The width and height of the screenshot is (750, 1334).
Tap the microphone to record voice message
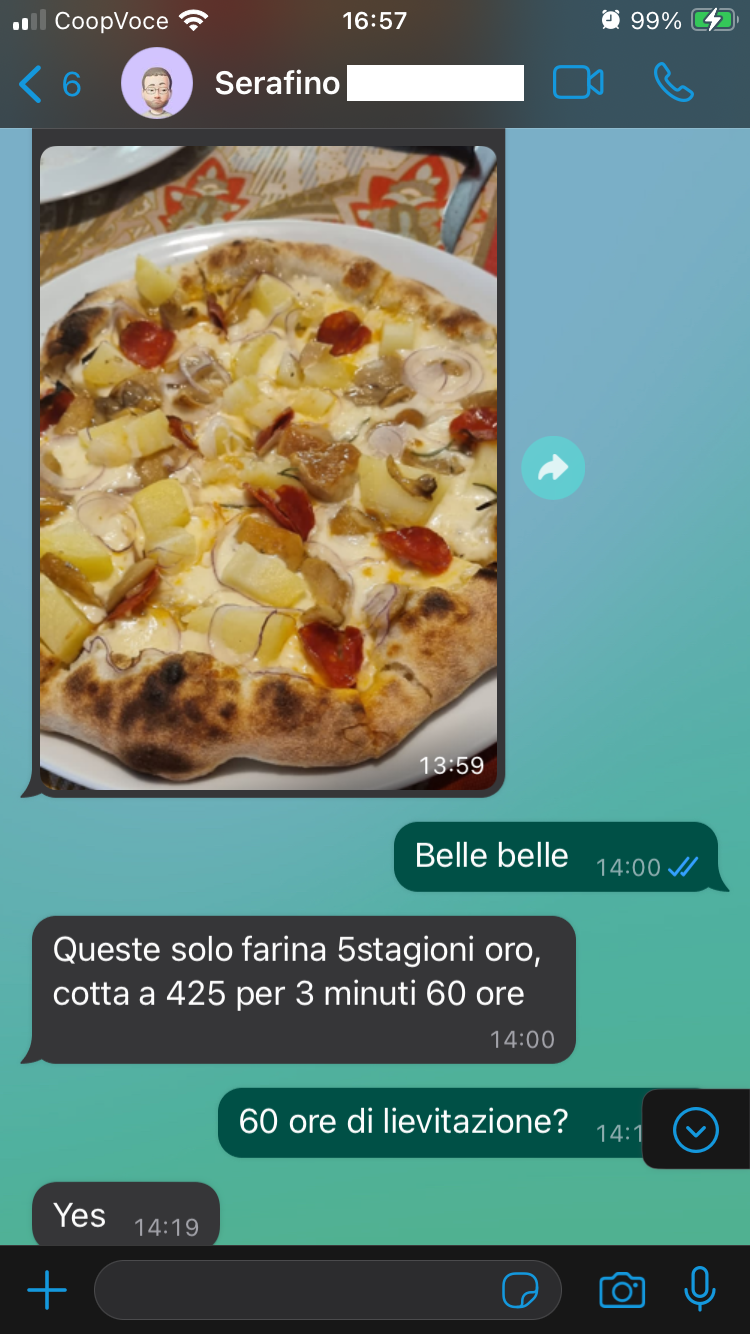pos(700,1289)
